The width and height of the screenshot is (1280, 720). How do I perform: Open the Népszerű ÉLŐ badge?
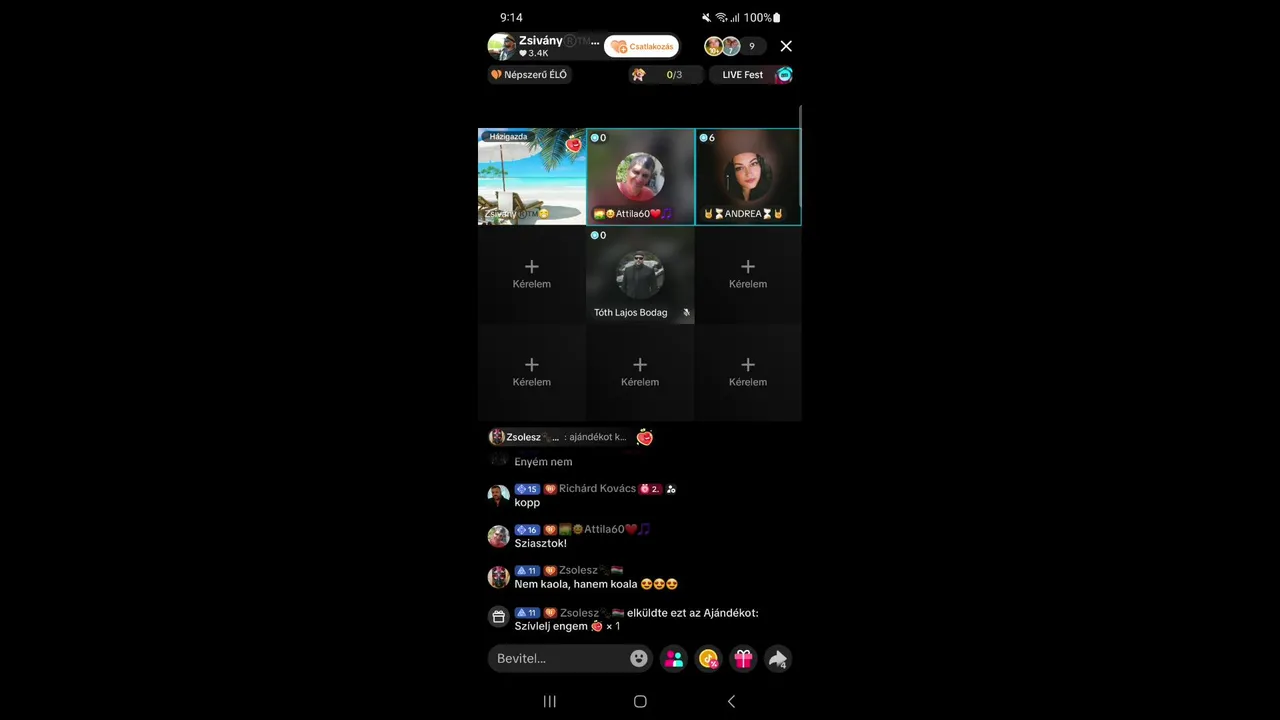click(x=529, y=75)
